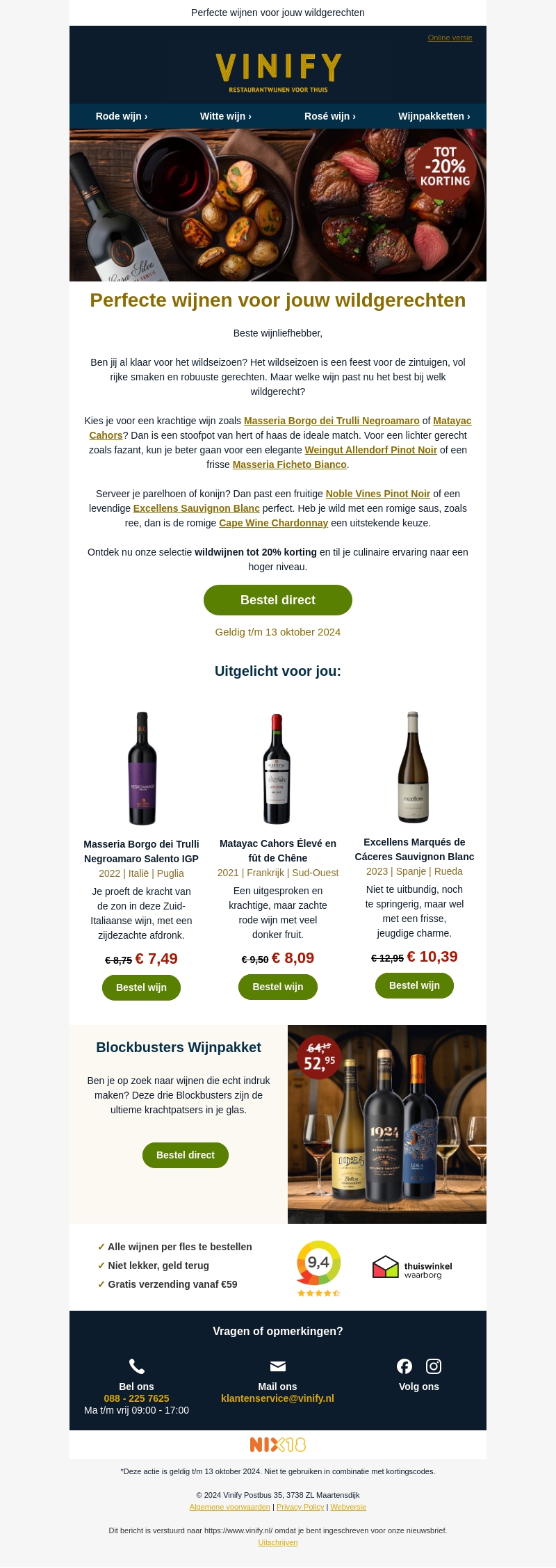Email klantenservice@vinify.nl
This screenshot has width=556, height=1568.
[277, 1398]
